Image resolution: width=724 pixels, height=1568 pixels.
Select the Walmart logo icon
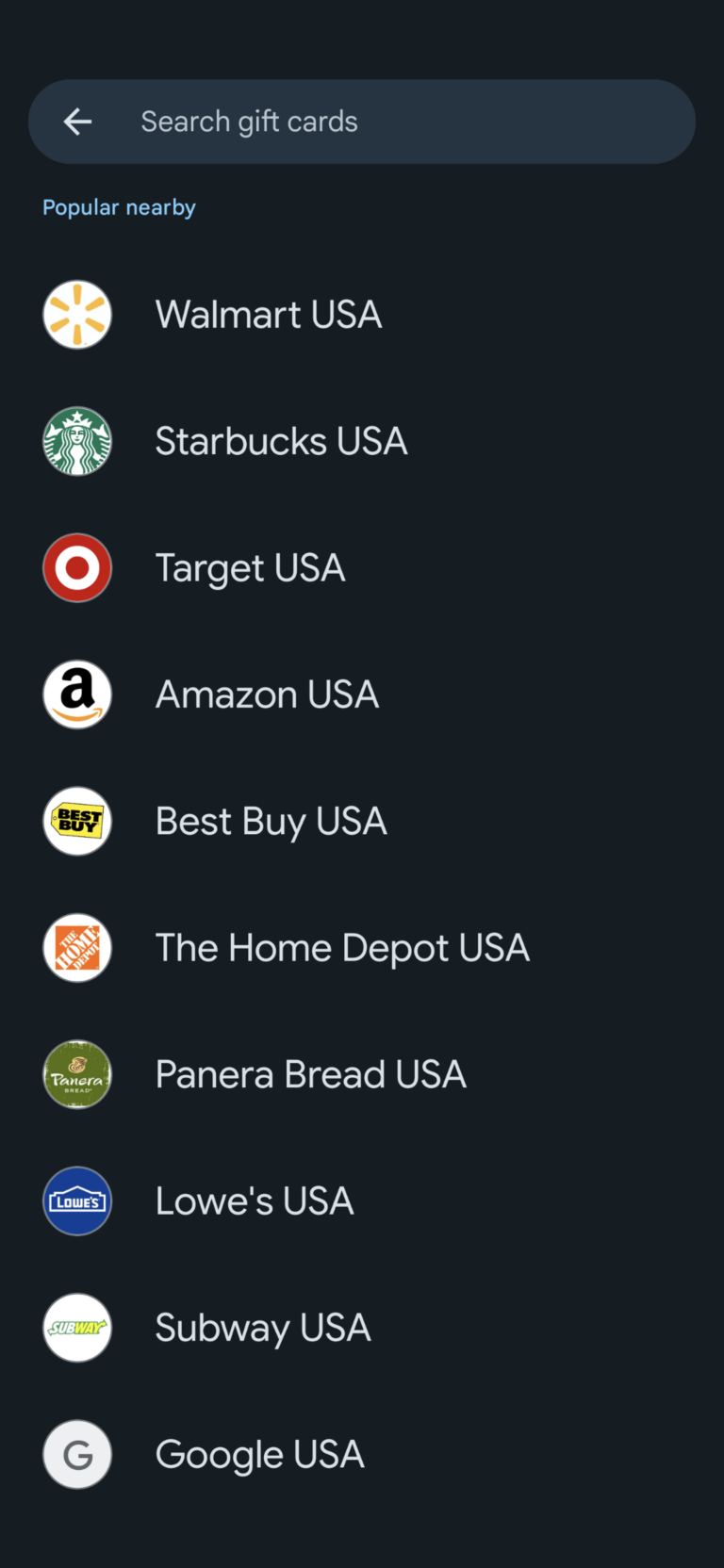(76, 314)
